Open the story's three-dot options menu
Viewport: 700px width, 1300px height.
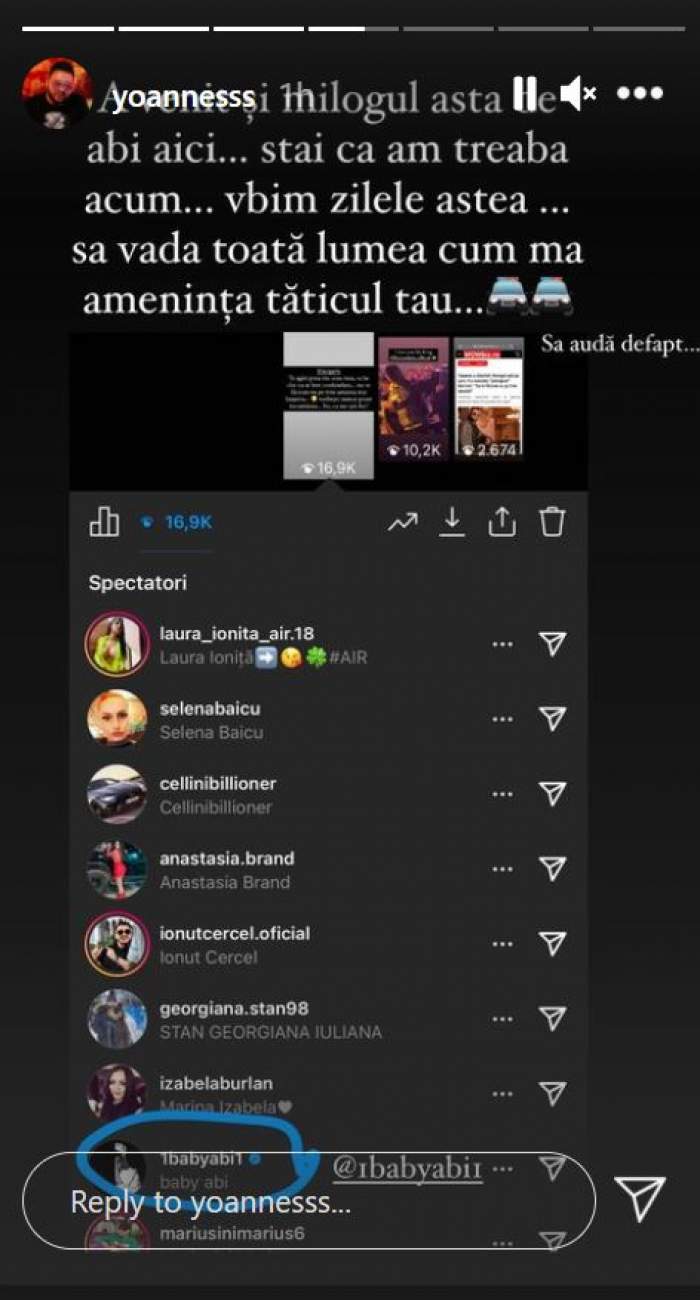tap(640, 94)
